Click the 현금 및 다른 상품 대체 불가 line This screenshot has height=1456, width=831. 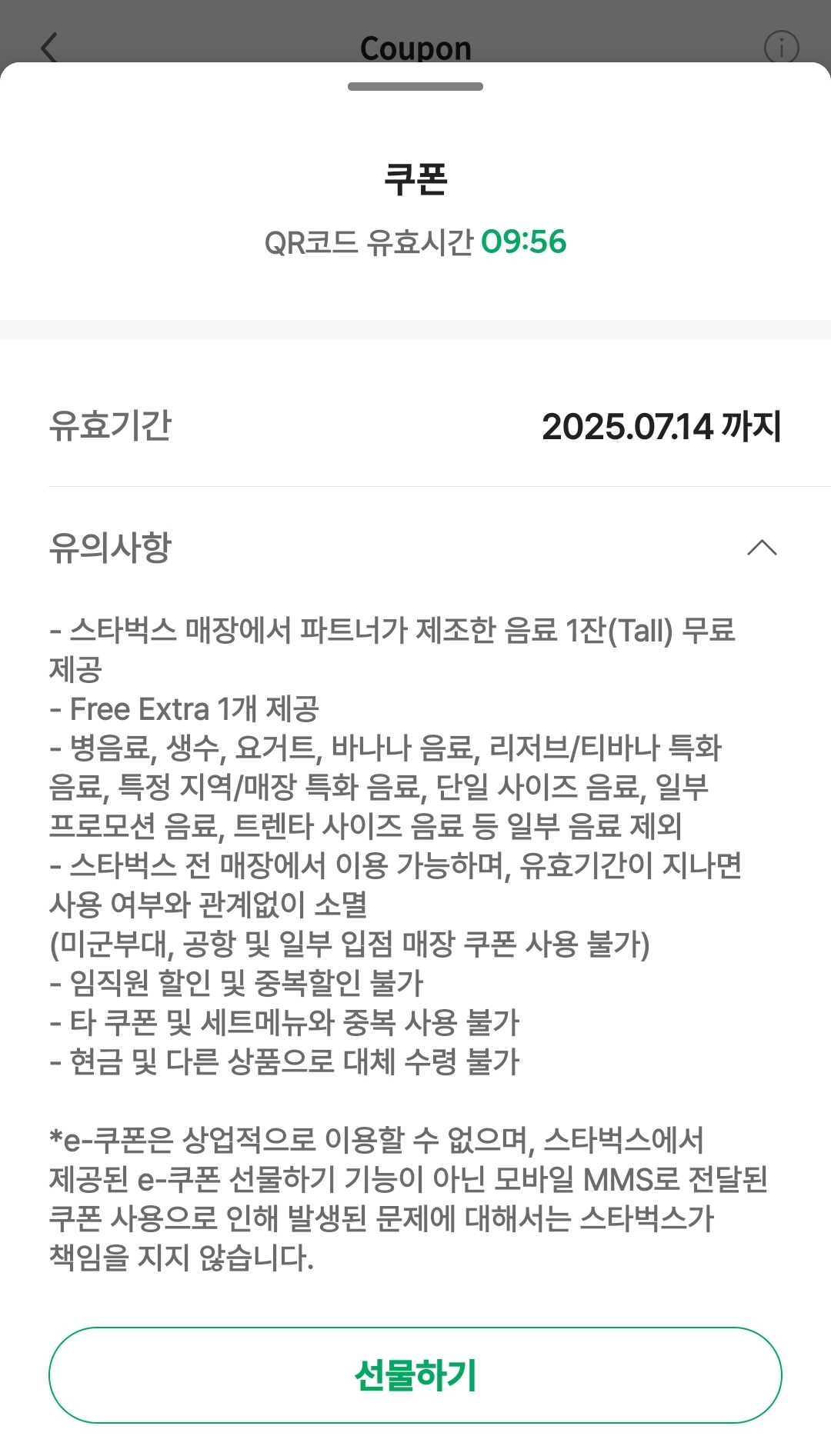coord(285,1061)
